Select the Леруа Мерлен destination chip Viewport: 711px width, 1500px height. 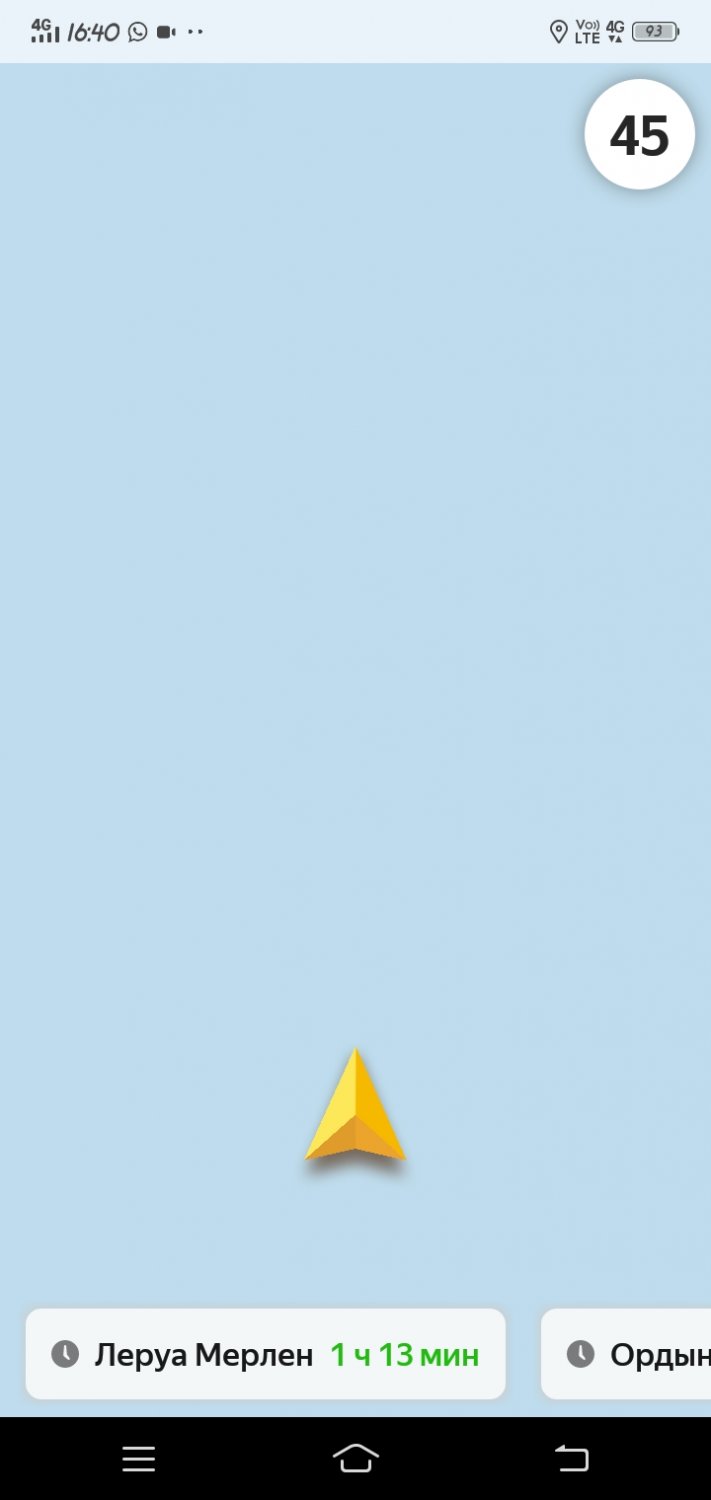pyautogui.click(x=265, y=1355)
